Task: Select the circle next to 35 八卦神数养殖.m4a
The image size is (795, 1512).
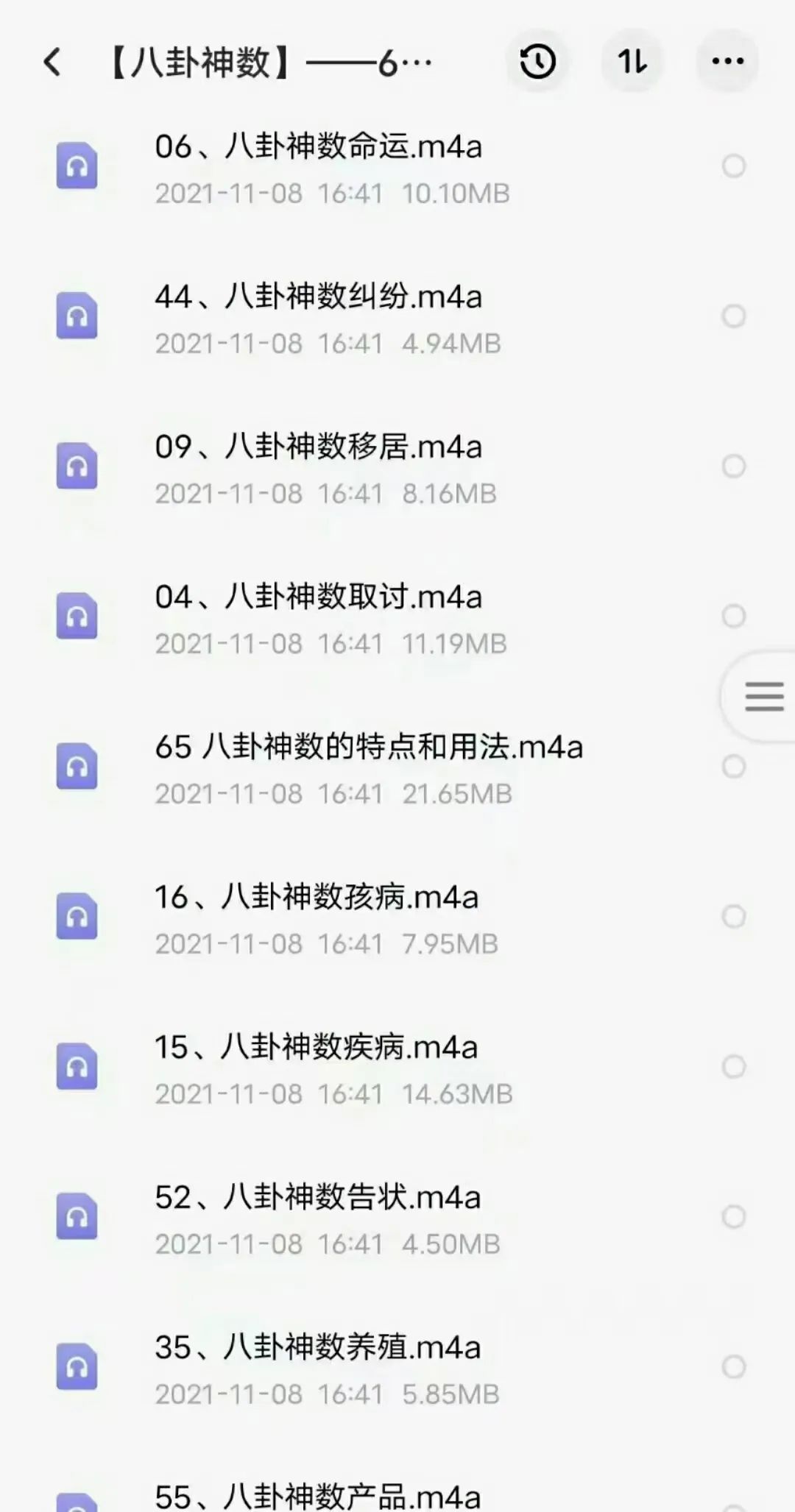Action: point(731,1369)
